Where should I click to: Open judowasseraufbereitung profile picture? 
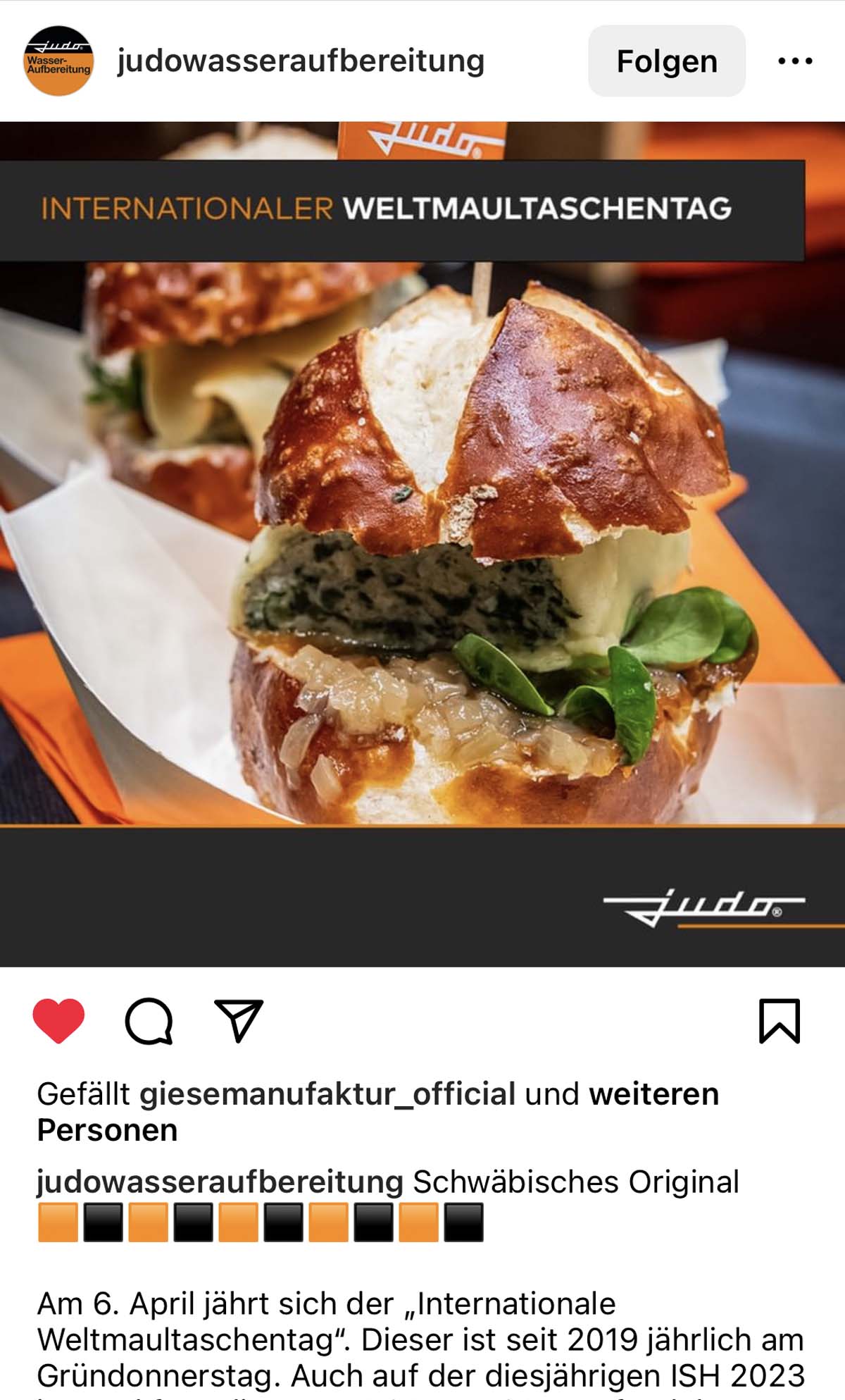click(58, 61)
